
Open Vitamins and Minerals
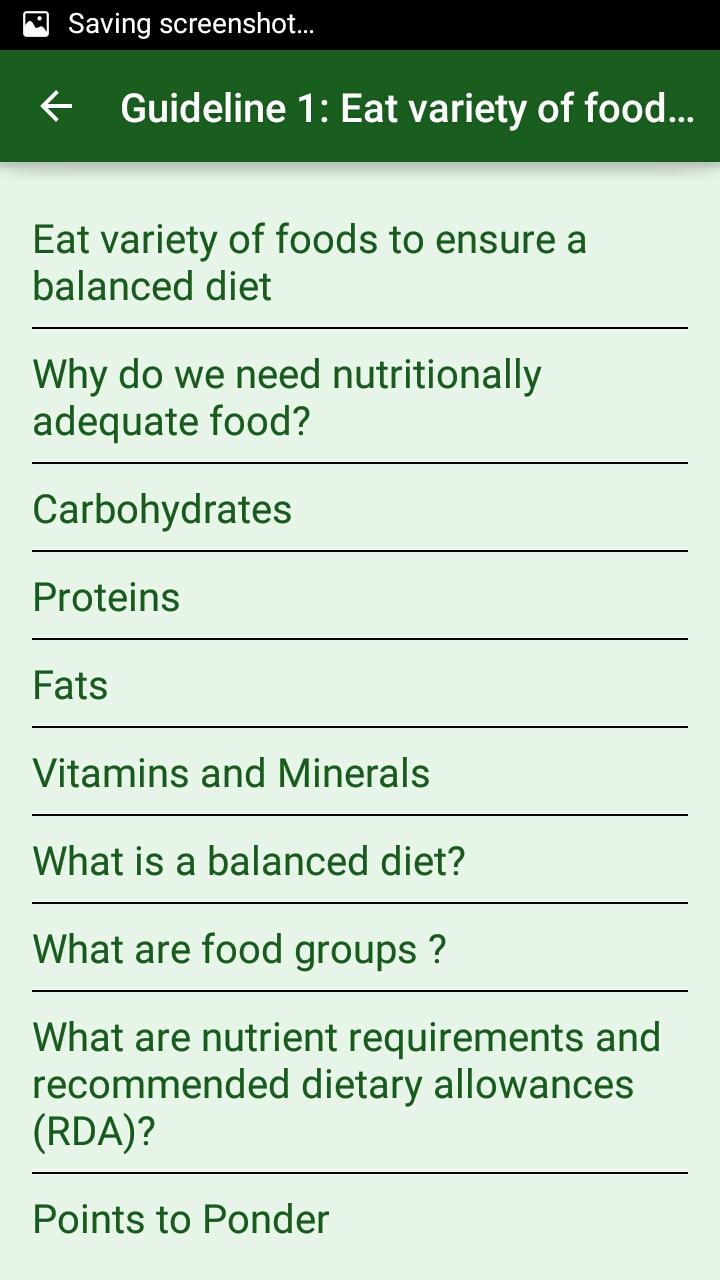[x=360, y=773]
